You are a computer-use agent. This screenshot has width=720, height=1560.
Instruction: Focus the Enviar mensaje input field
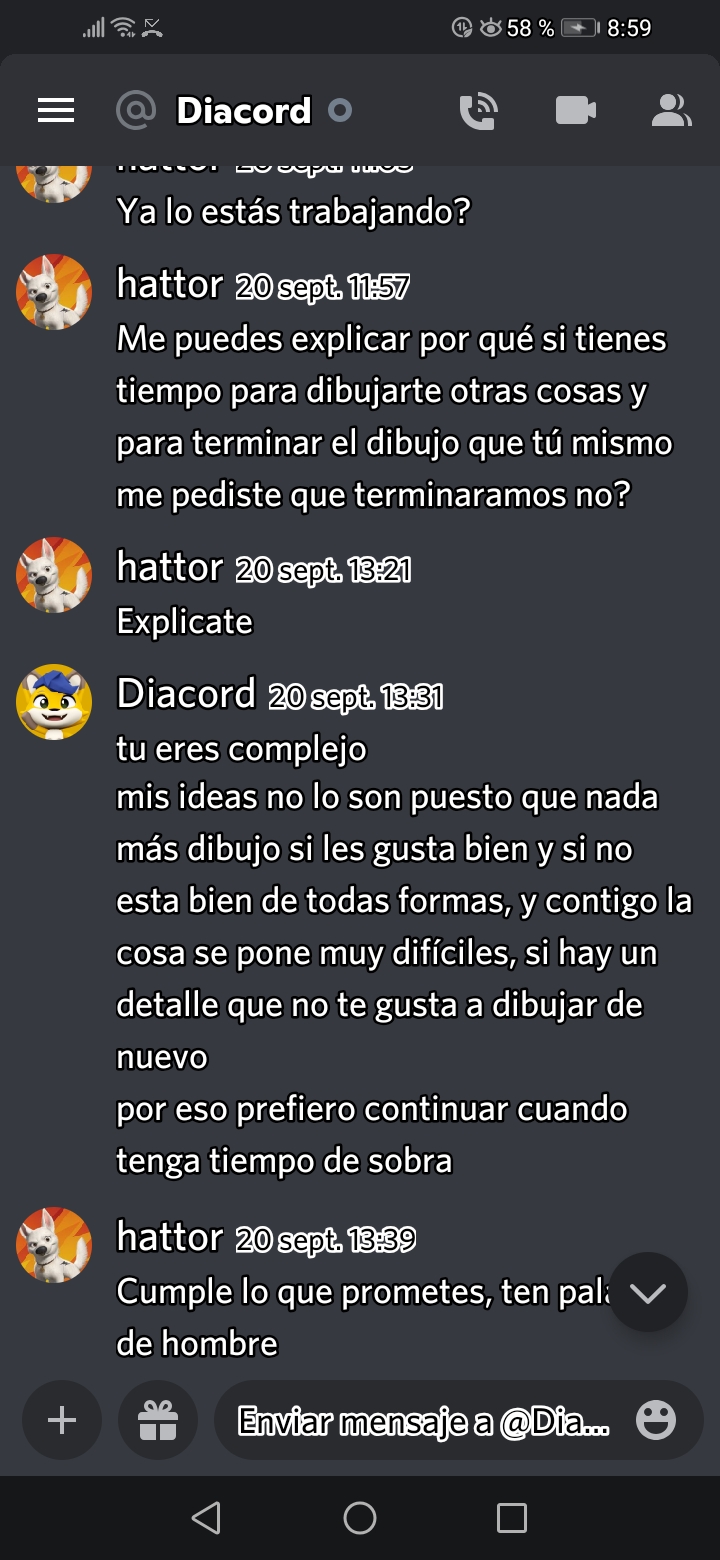click(x=422, y=1420)
